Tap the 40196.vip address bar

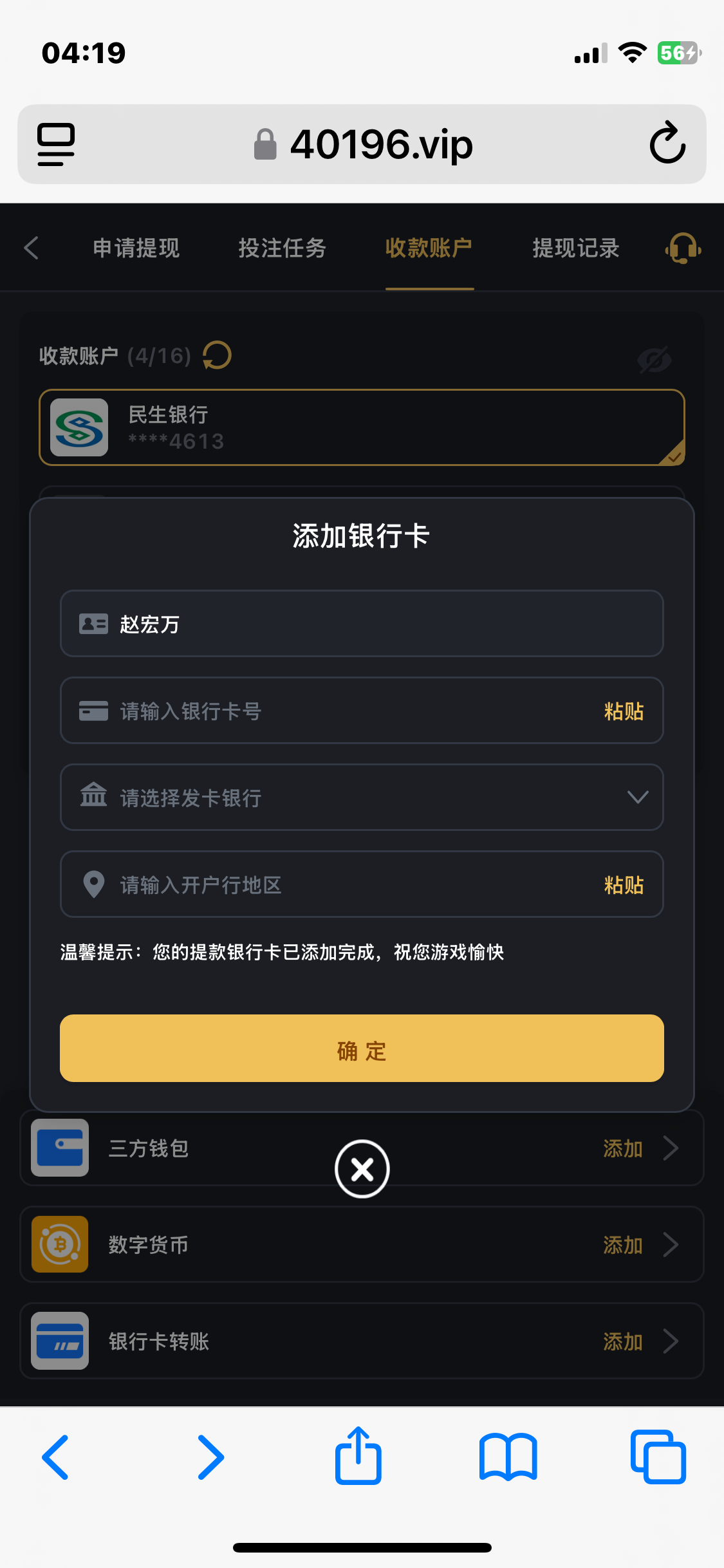click(x=362, y=144)
